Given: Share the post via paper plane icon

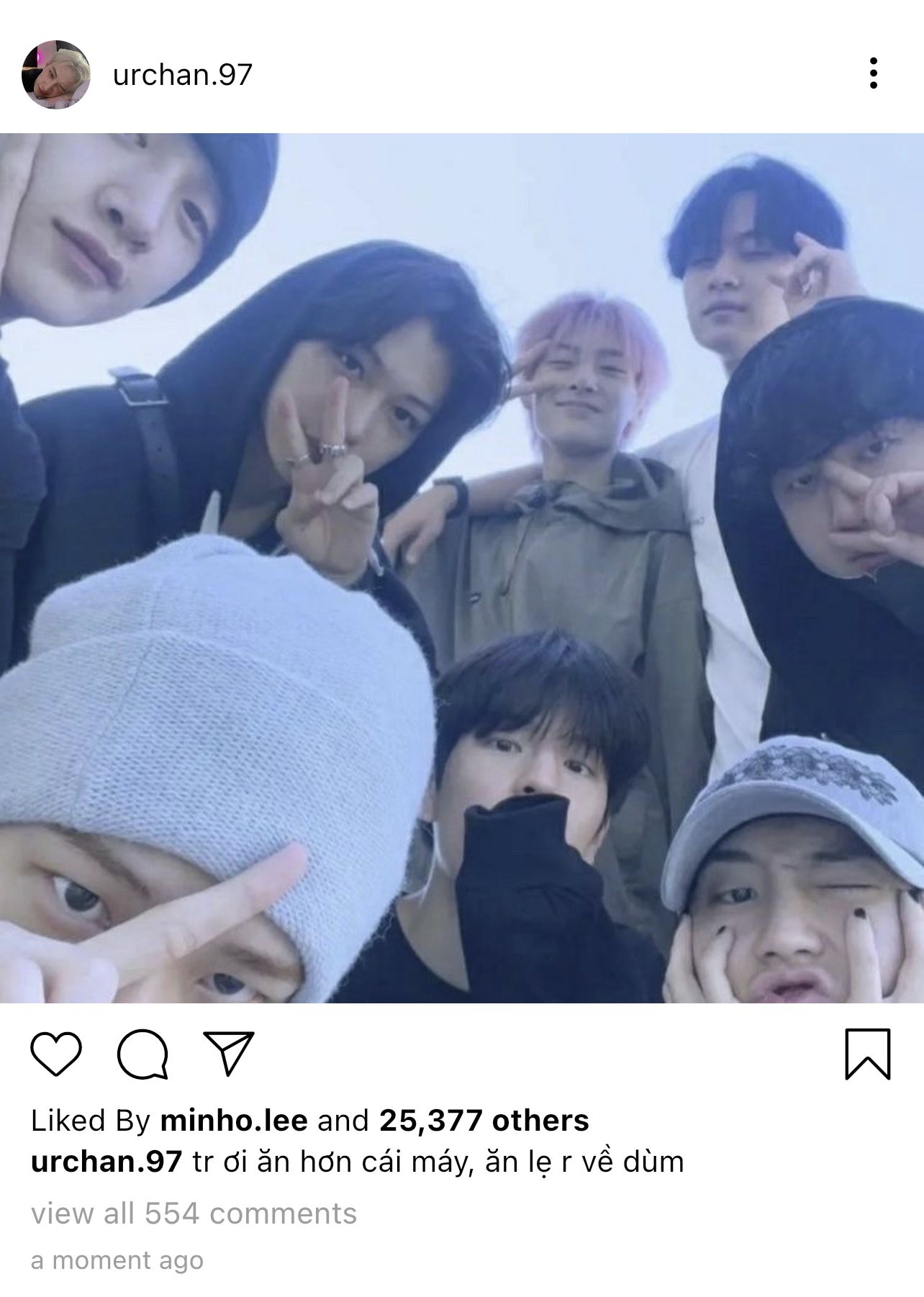Looking at the screenshot, I should 229,1054.
